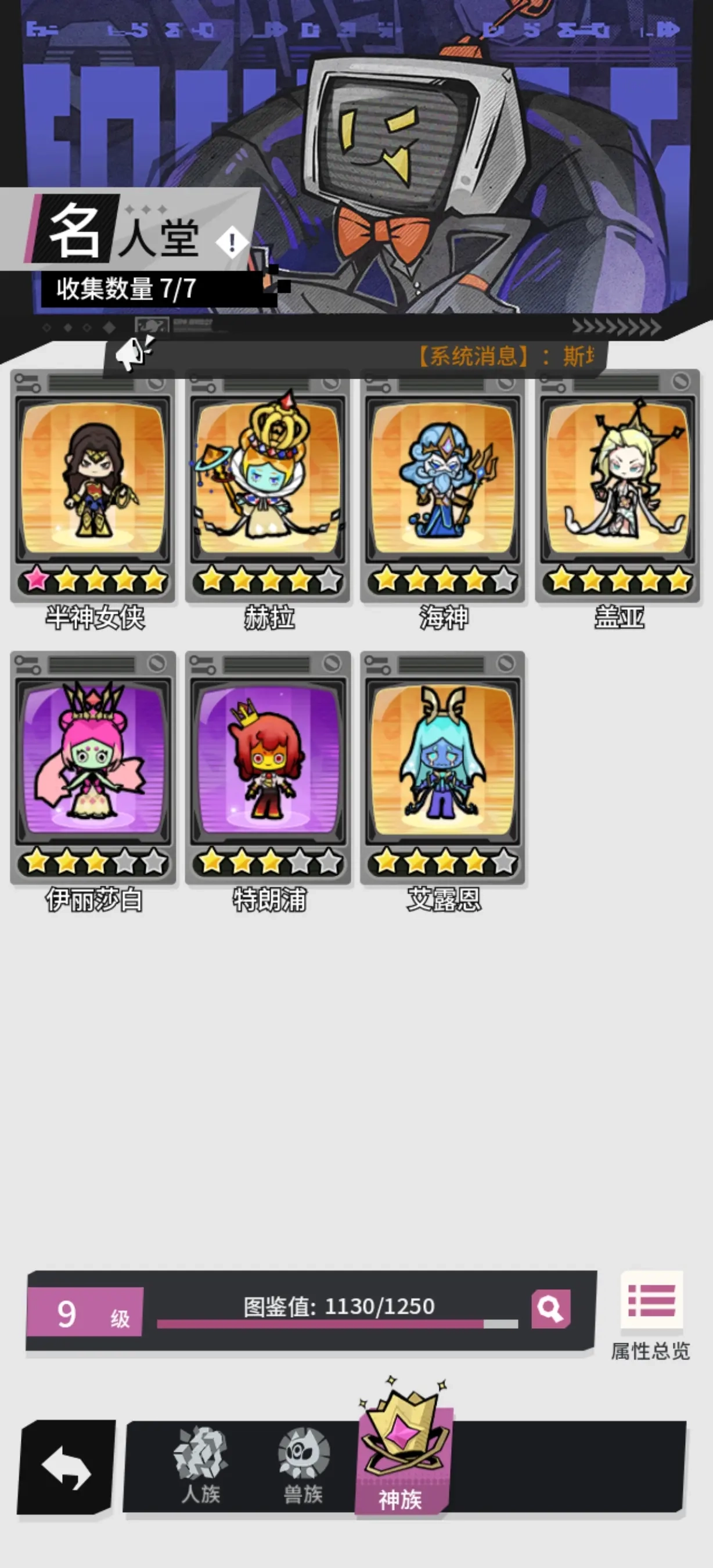Tap the magnifier beside 图鉴值
This screenshot has width=713, height=1568.
point(550,1308)
